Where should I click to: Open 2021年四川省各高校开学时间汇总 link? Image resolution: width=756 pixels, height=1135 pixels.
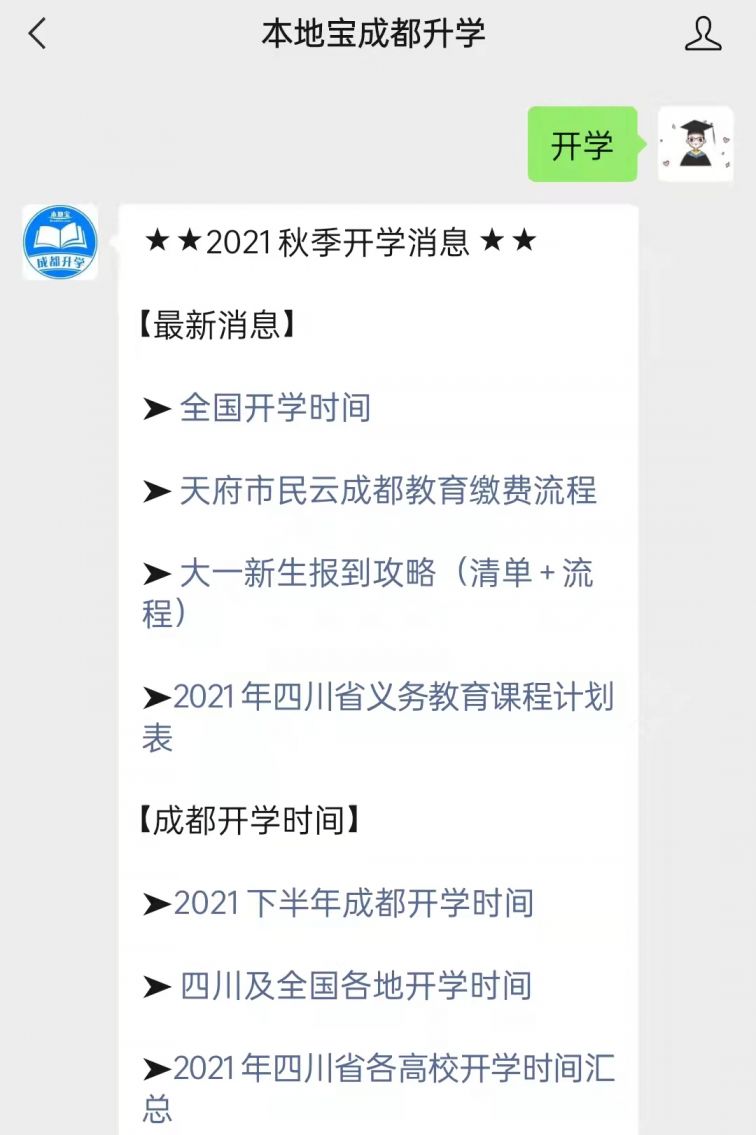[x=393, y=1069]
